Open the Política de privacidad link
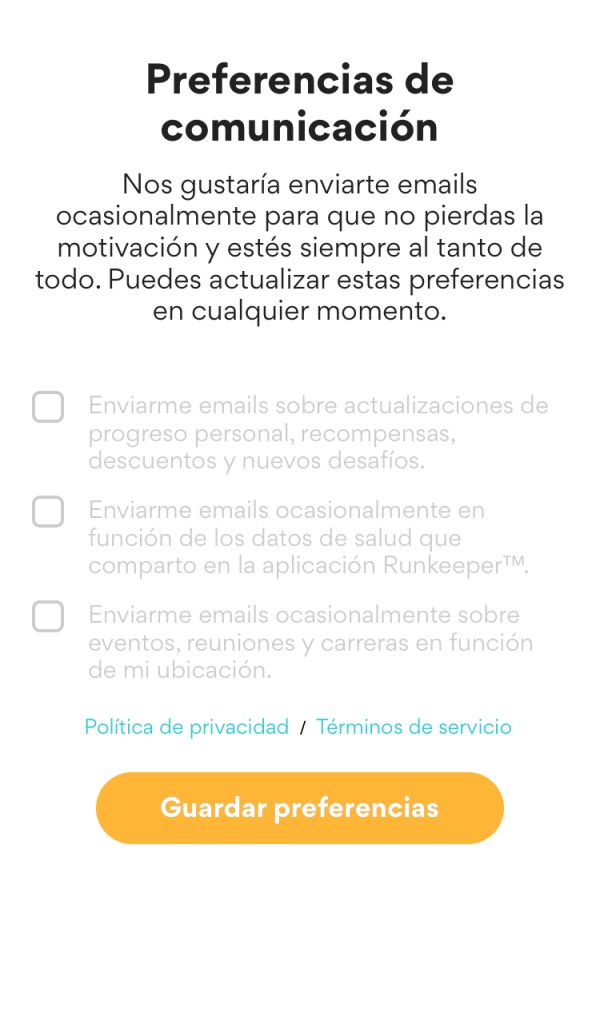Screen dimensions: 600x1024 point(186,727)
